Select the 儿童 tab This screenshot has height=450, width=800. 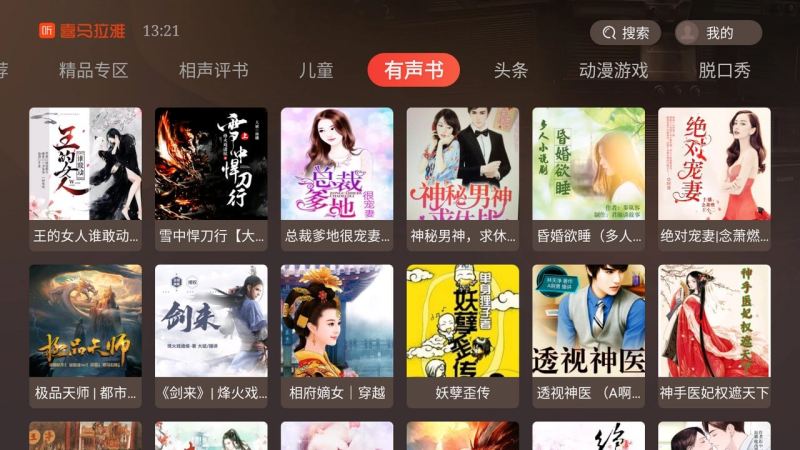(316, 71)
